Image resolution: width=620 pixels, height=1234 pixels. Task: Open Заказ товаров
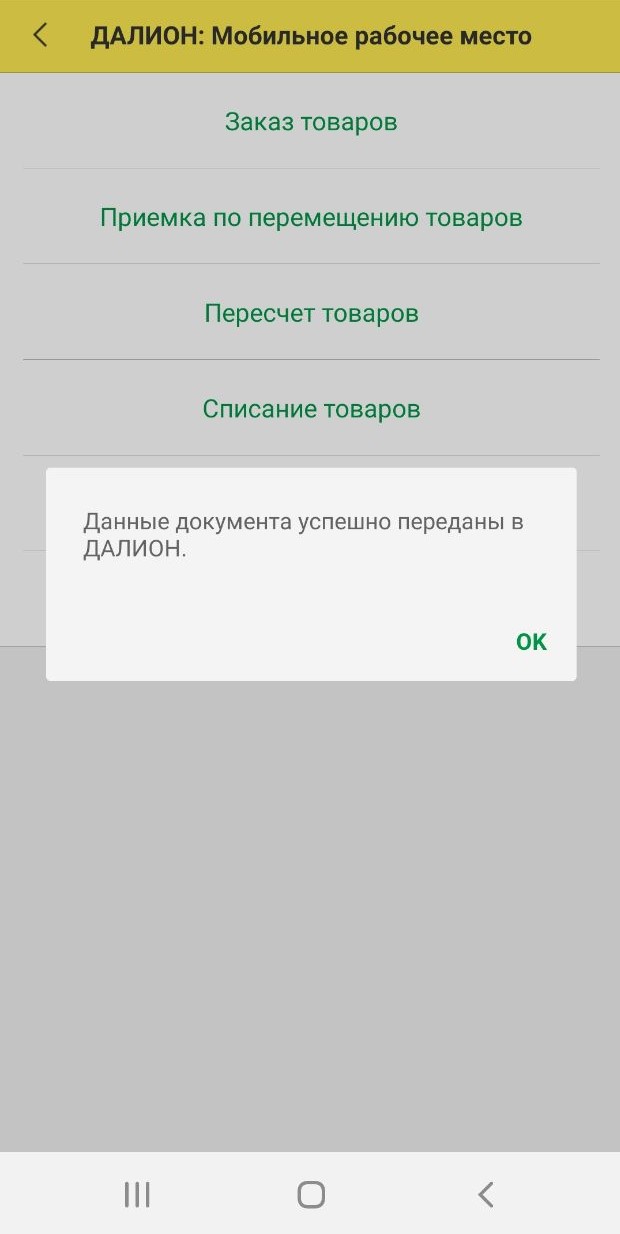(311, 122)
